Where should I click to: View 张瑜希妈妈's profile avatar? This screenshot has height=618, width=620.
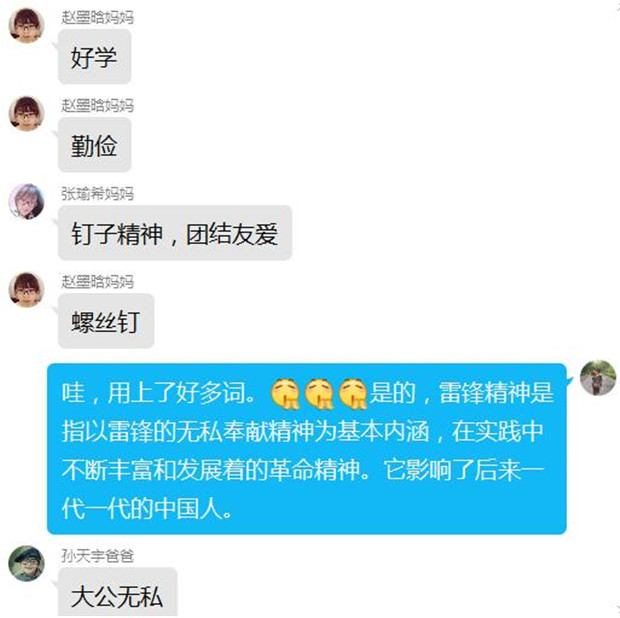point(26,201)
